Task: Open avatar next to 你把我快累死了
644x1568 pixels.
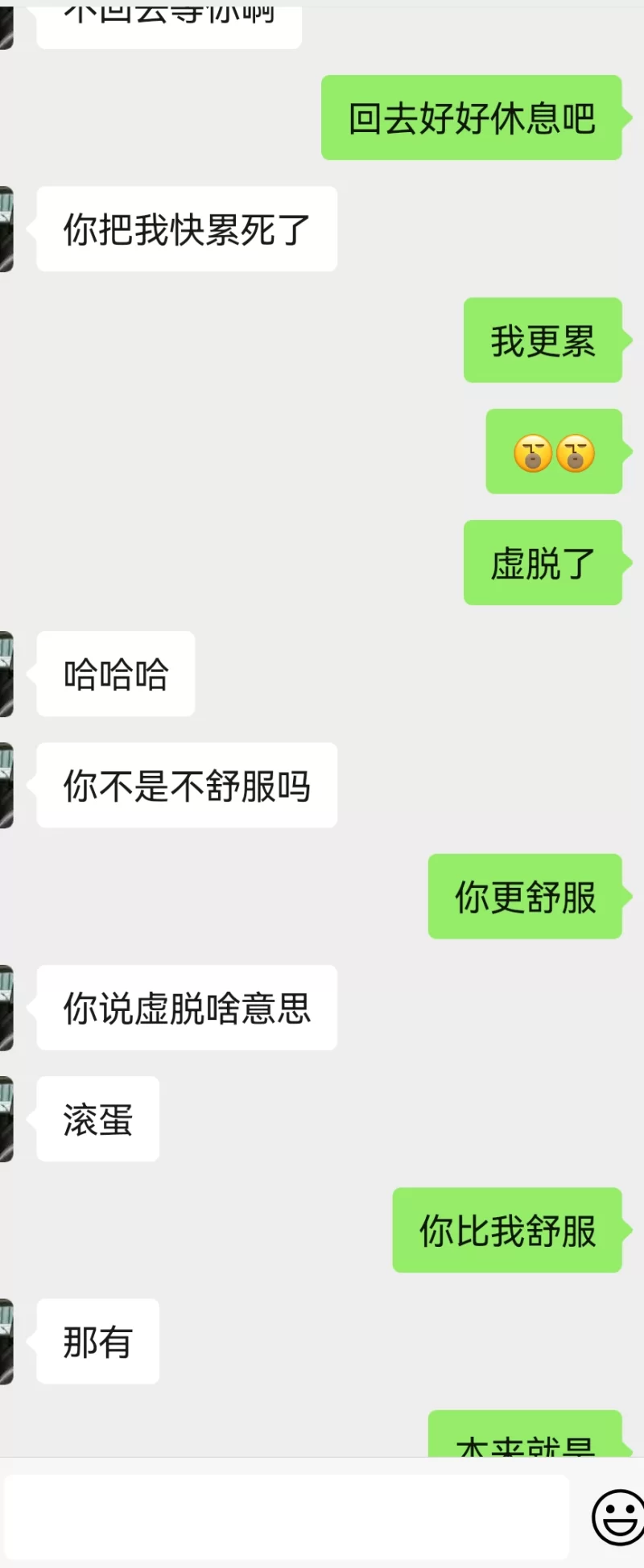Action: click(6, 229)
